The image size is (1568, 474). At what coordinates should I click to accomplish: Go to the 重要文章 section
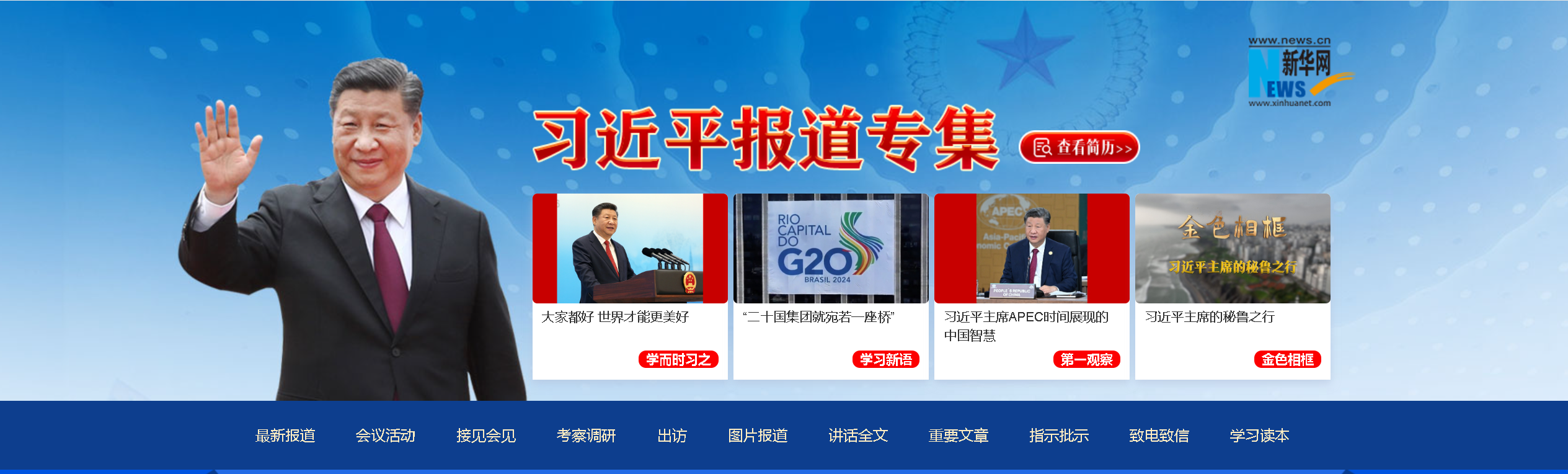click(x=959, y=436)
